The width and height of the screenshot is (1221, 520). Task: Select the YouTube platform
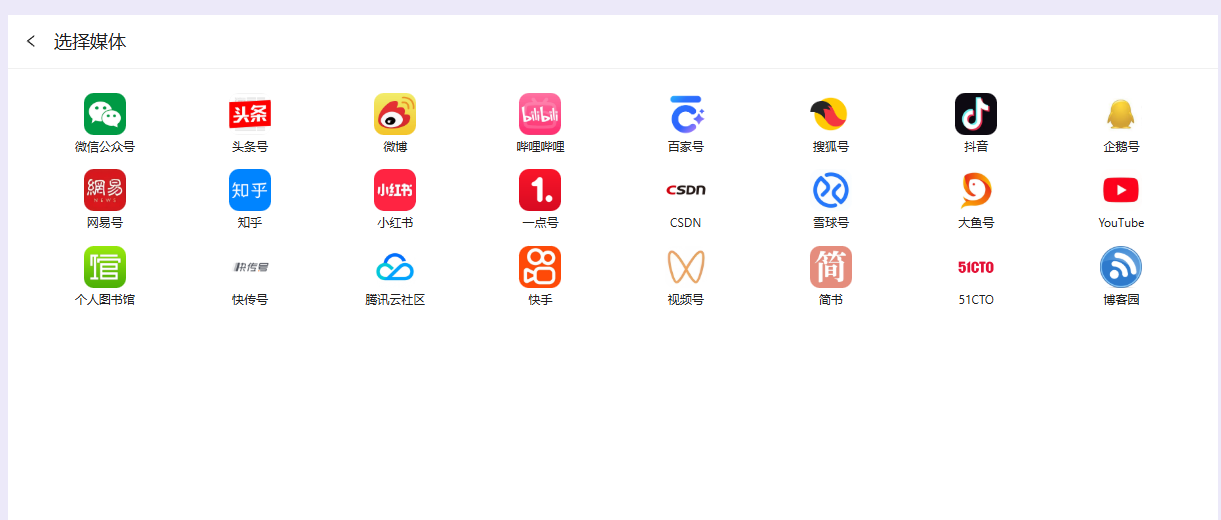(1121, 190)
